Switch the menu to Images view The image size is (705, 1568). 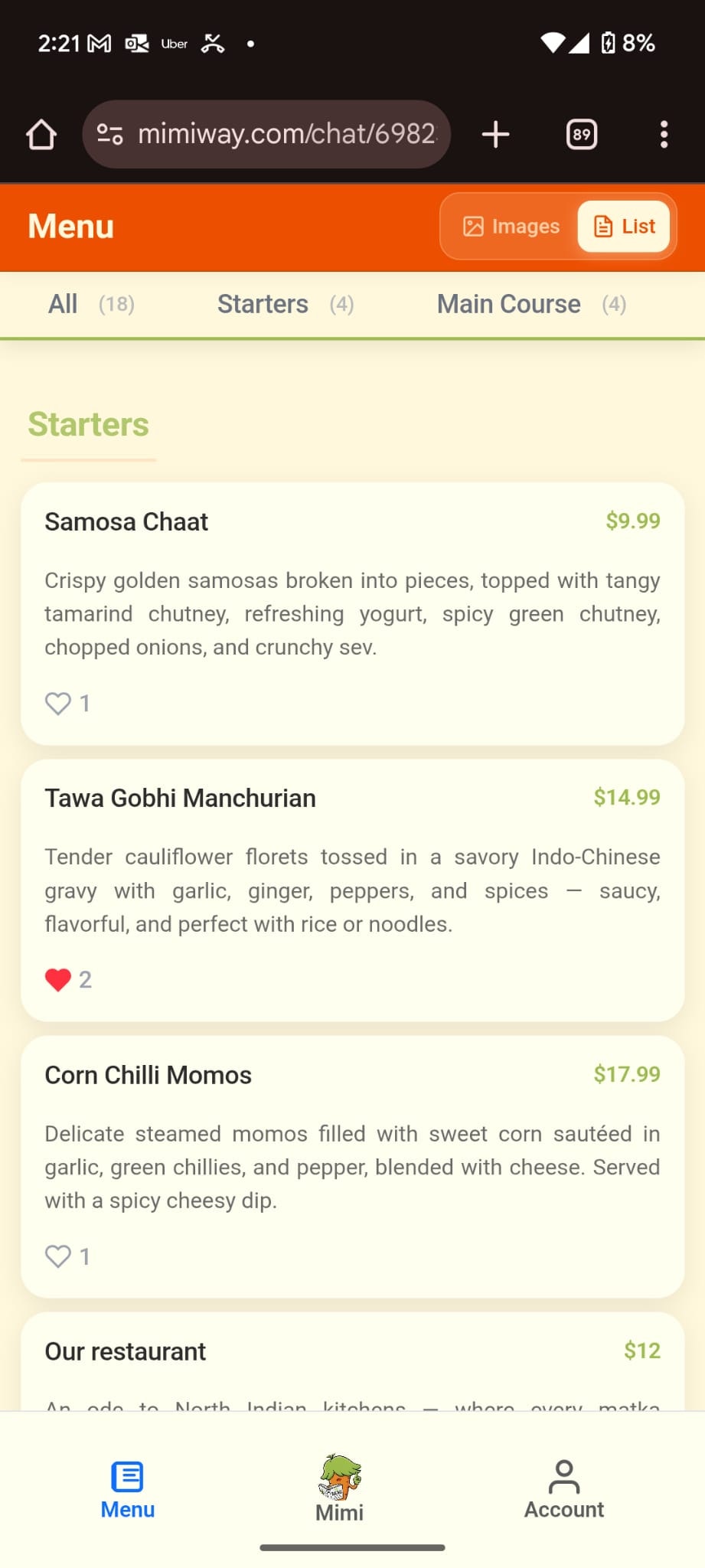[511, 227]
